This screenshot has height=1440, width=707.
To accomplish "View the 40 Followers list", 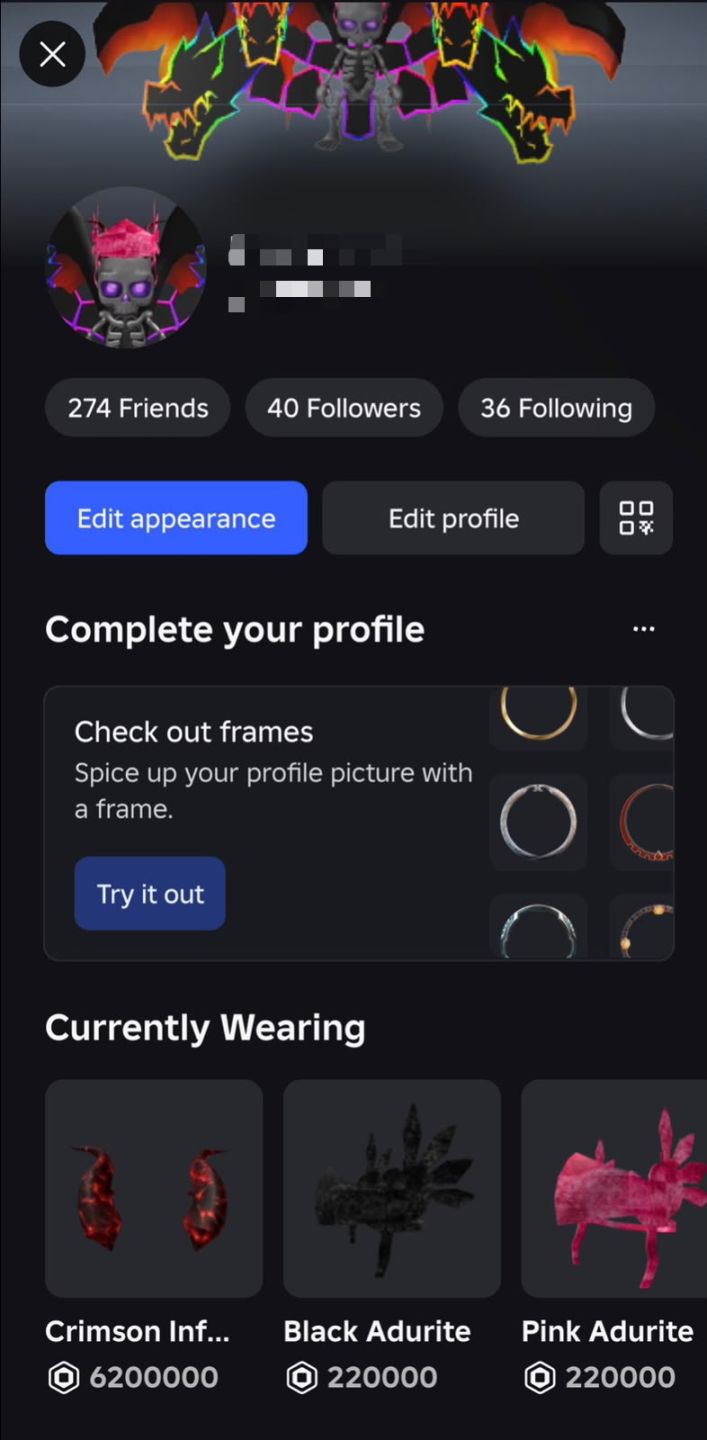I will tap(344, 408).
